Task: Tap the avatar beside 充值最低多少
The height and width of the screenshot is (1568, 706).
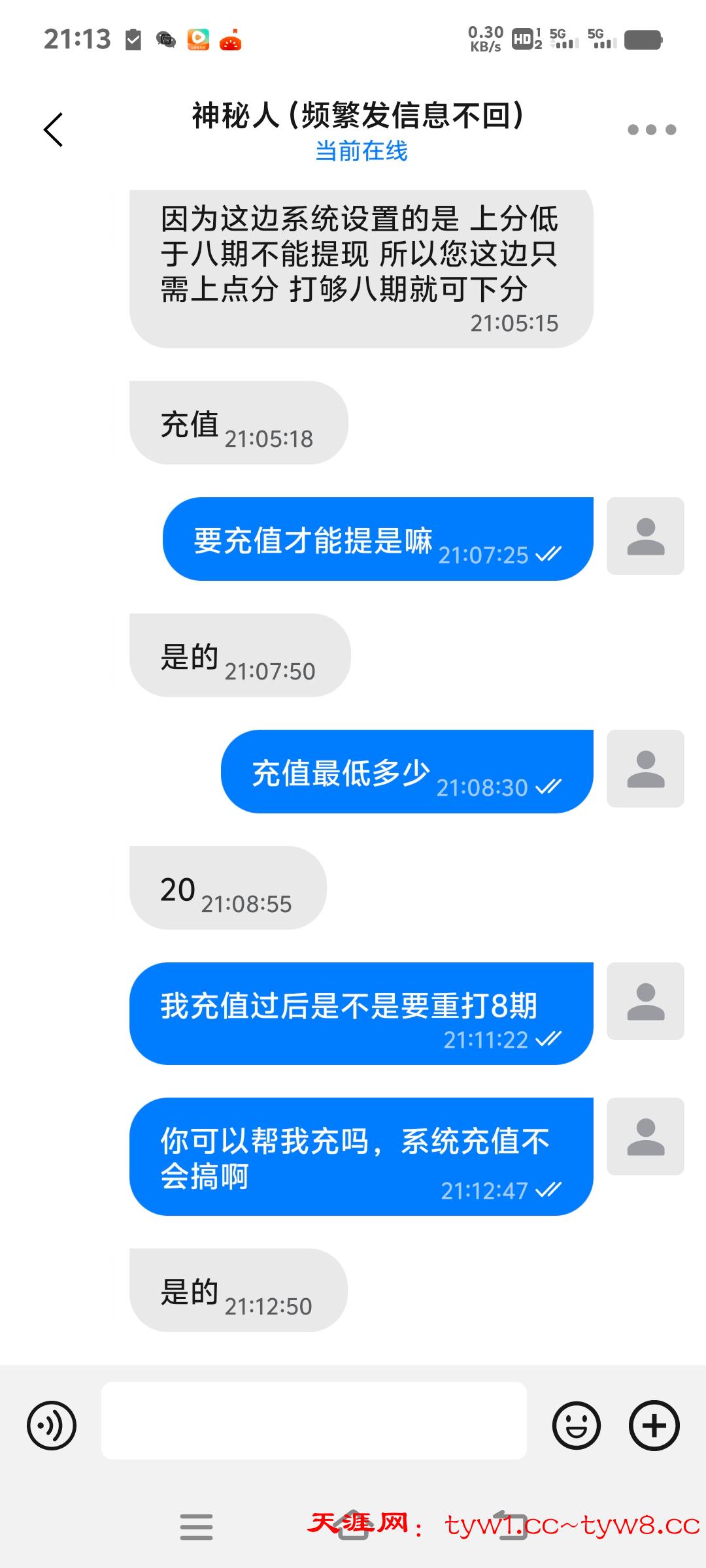Action: (x=645, y=769)
